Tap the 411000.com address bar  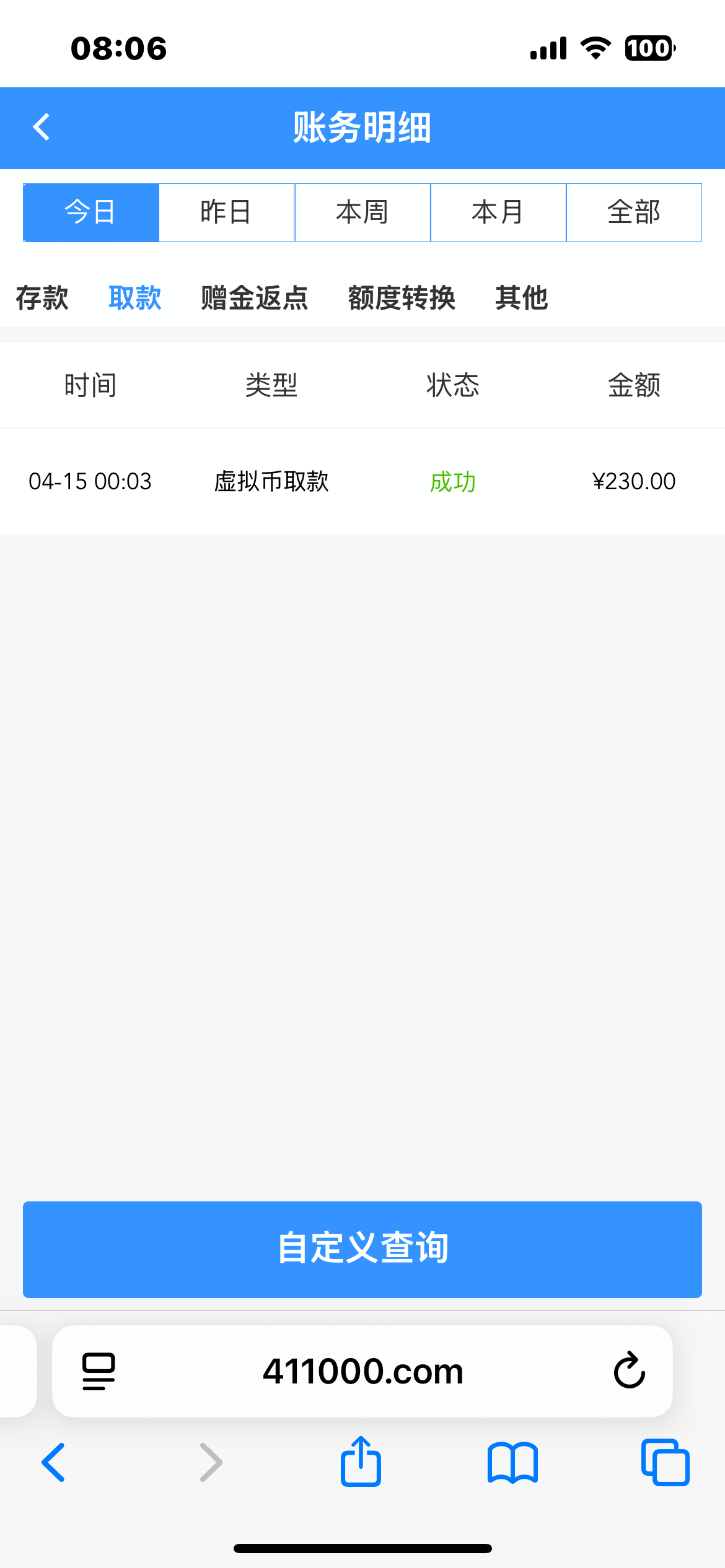coord(362,1371)
